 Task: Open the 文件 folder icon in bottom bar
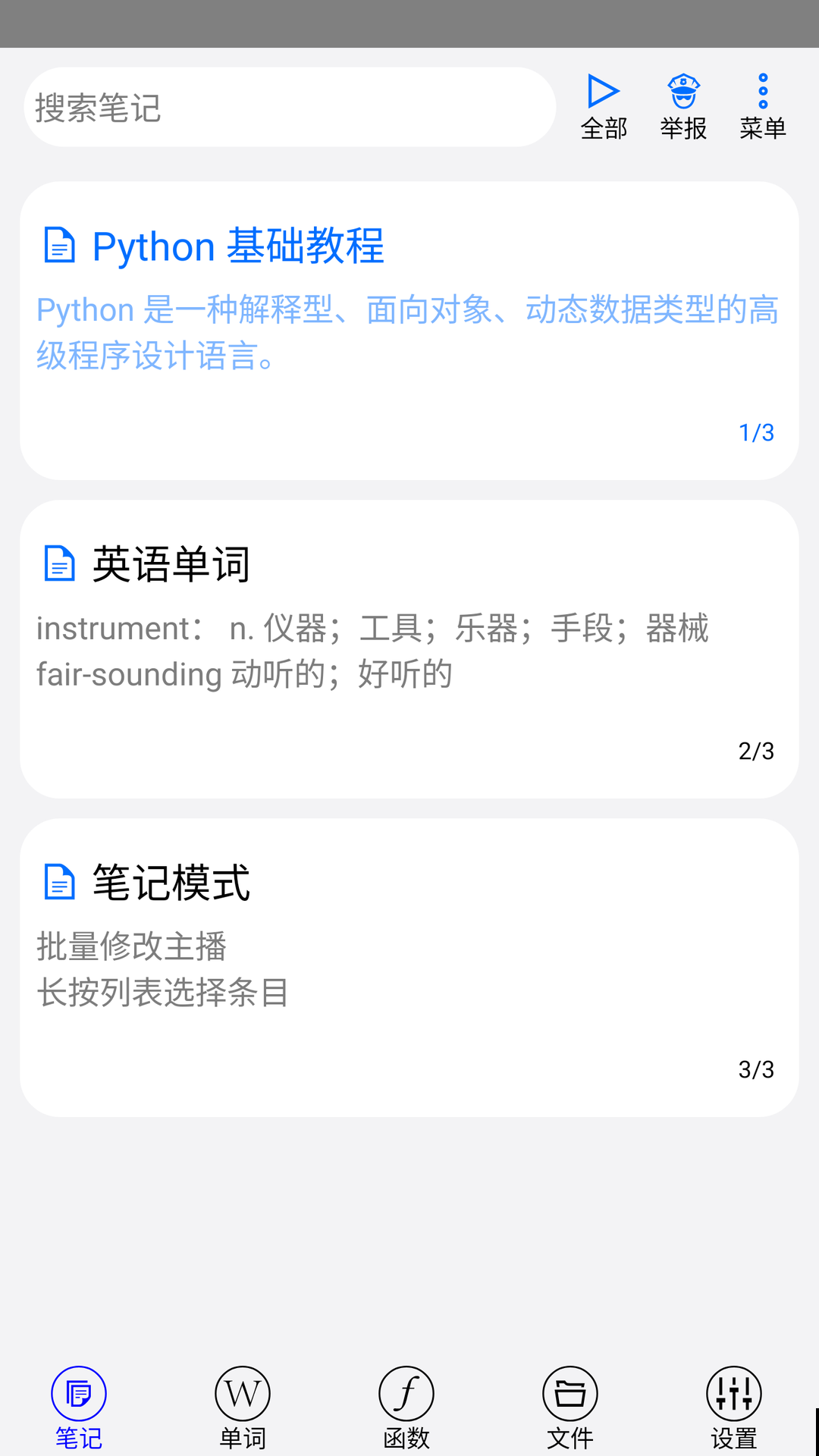pyautogui.click(x=570, y=1393)
